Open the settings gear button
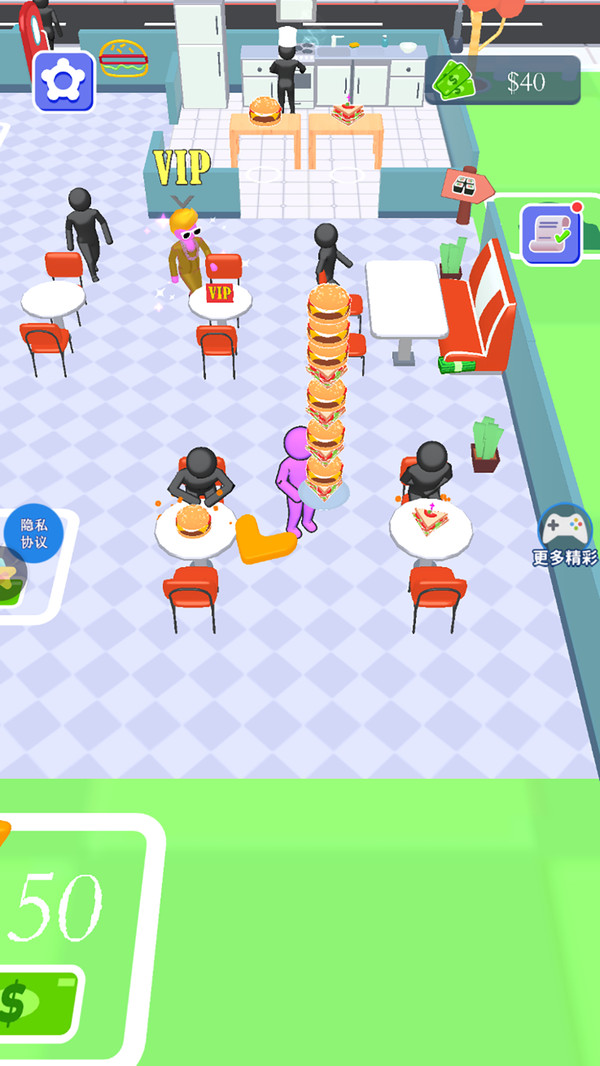This screenshot has width=600, height=1066. click(64, 81)
